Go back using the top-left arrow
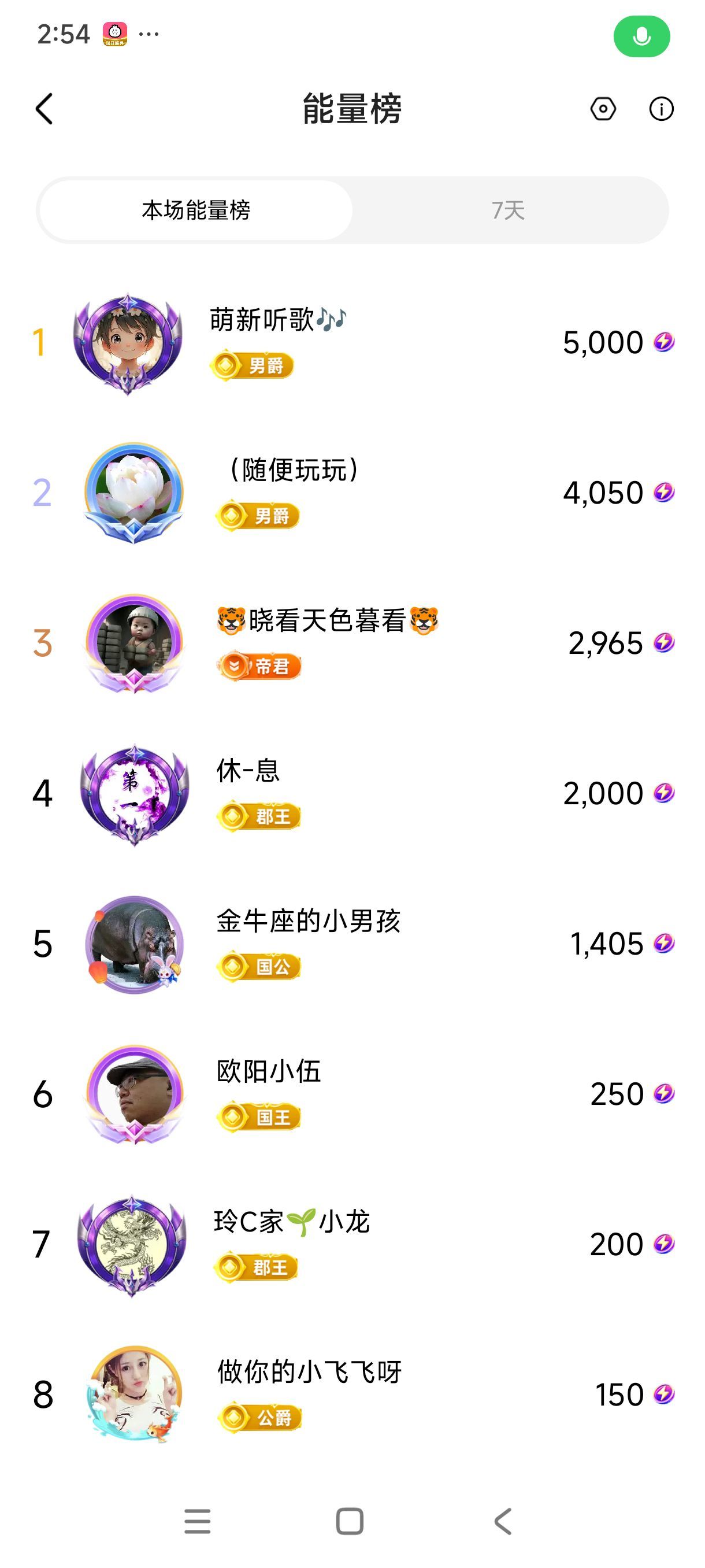The image size is (705, 1568). click(x=44, y=109)
